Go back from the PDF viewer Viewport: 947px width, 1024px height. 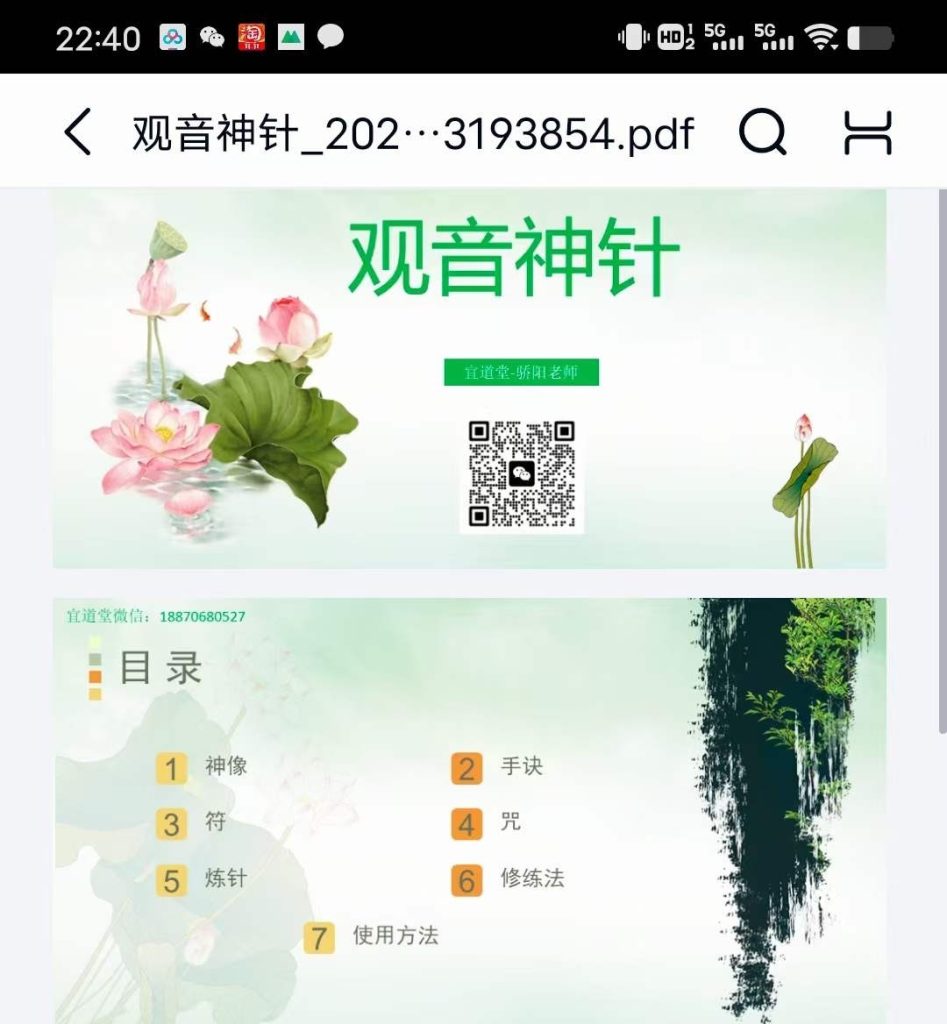point(78,132)
